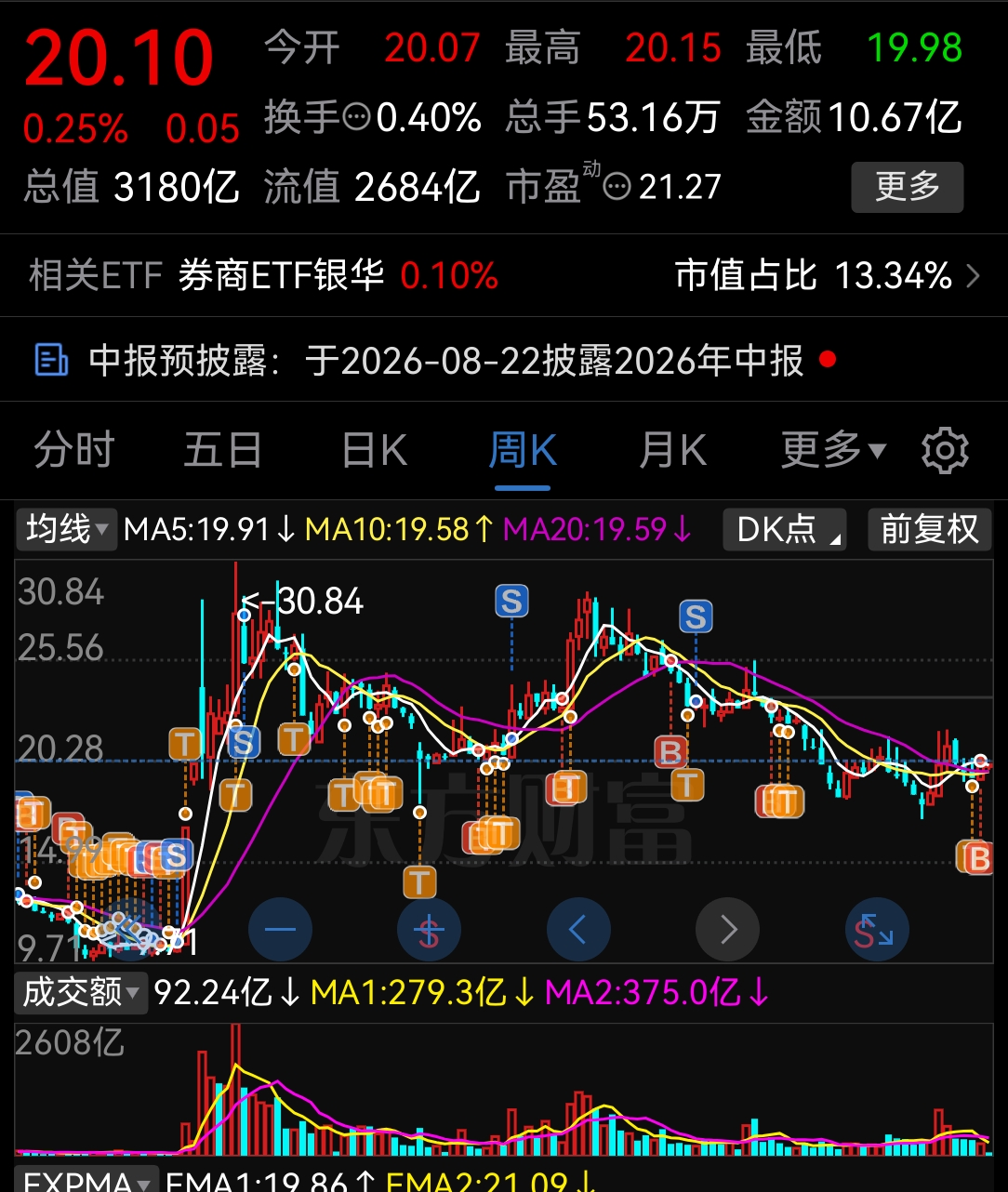Switch to the 月K chart tab
This screenshot has height=1192, width=1008.
(672, 451)
